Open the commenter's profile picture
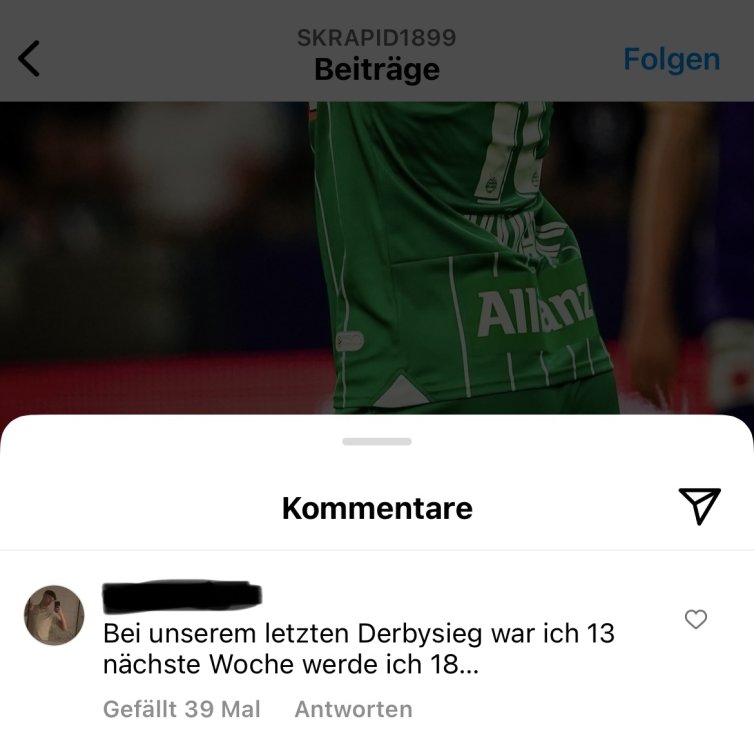 54,615
